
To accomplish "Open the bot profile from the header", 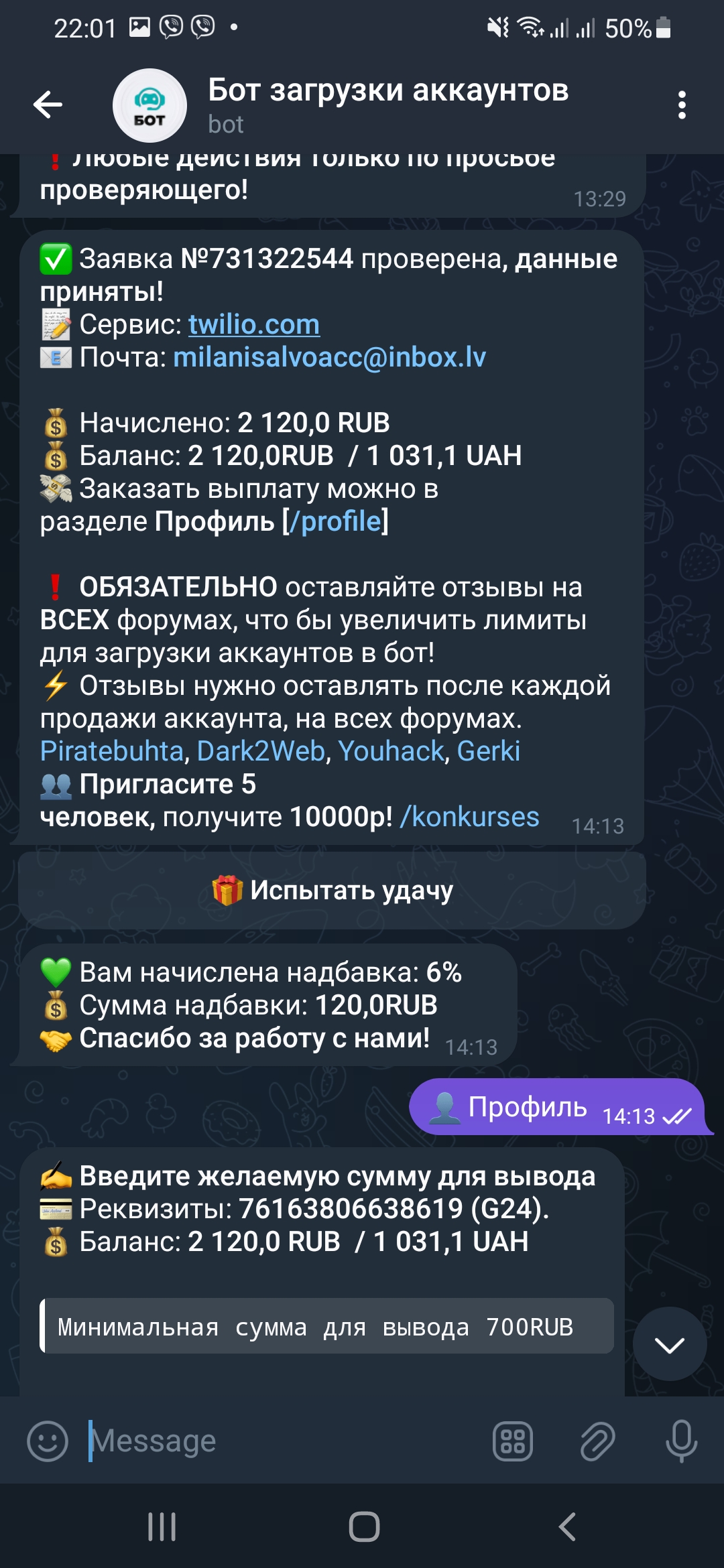I will pos(387,105).
